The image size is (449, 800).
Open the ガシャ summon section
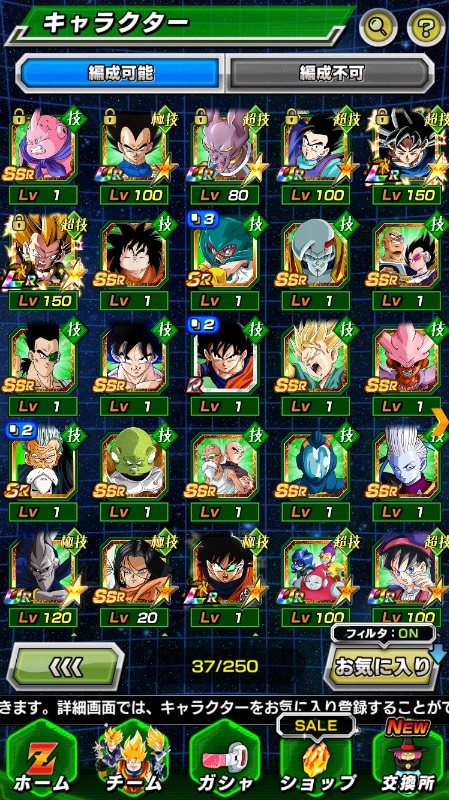point(224,760)
